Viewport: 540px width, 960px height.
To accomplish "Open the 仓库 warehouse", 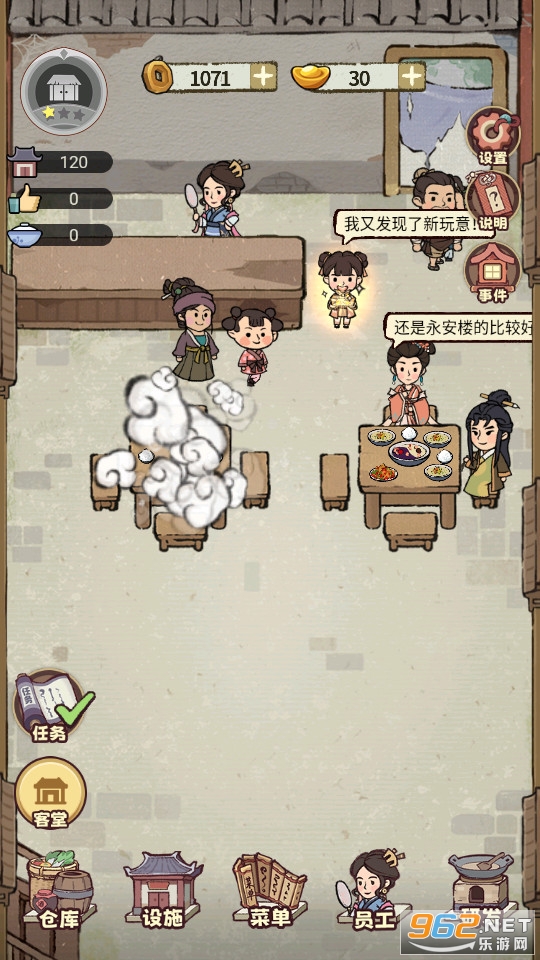I will pyautogui.click(x=58, y=887).
